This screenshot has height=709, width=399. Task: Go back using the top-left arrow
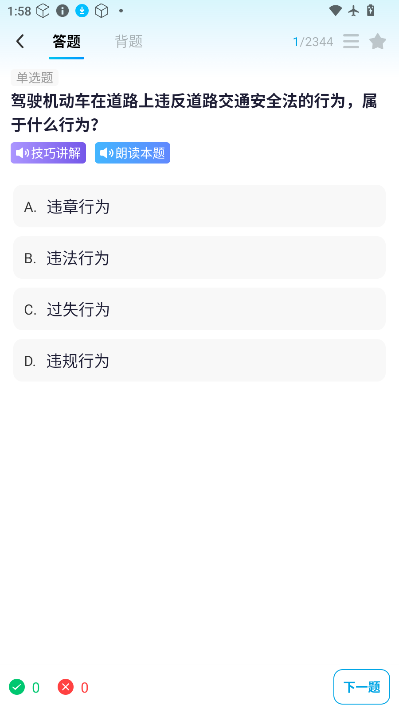tap(20, 42)
